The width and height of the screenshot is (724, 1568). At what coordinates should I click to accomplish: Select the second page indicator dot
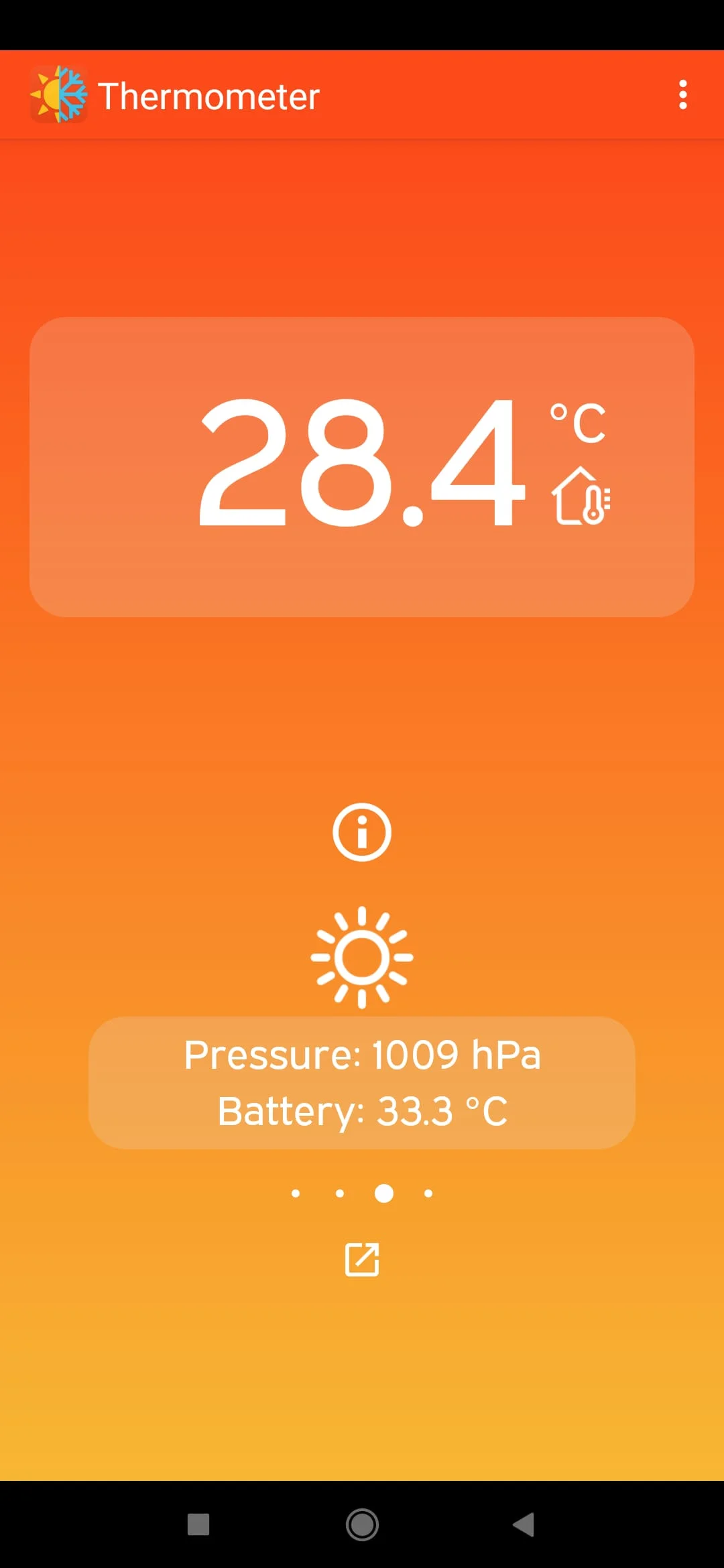click(339, 1193)
